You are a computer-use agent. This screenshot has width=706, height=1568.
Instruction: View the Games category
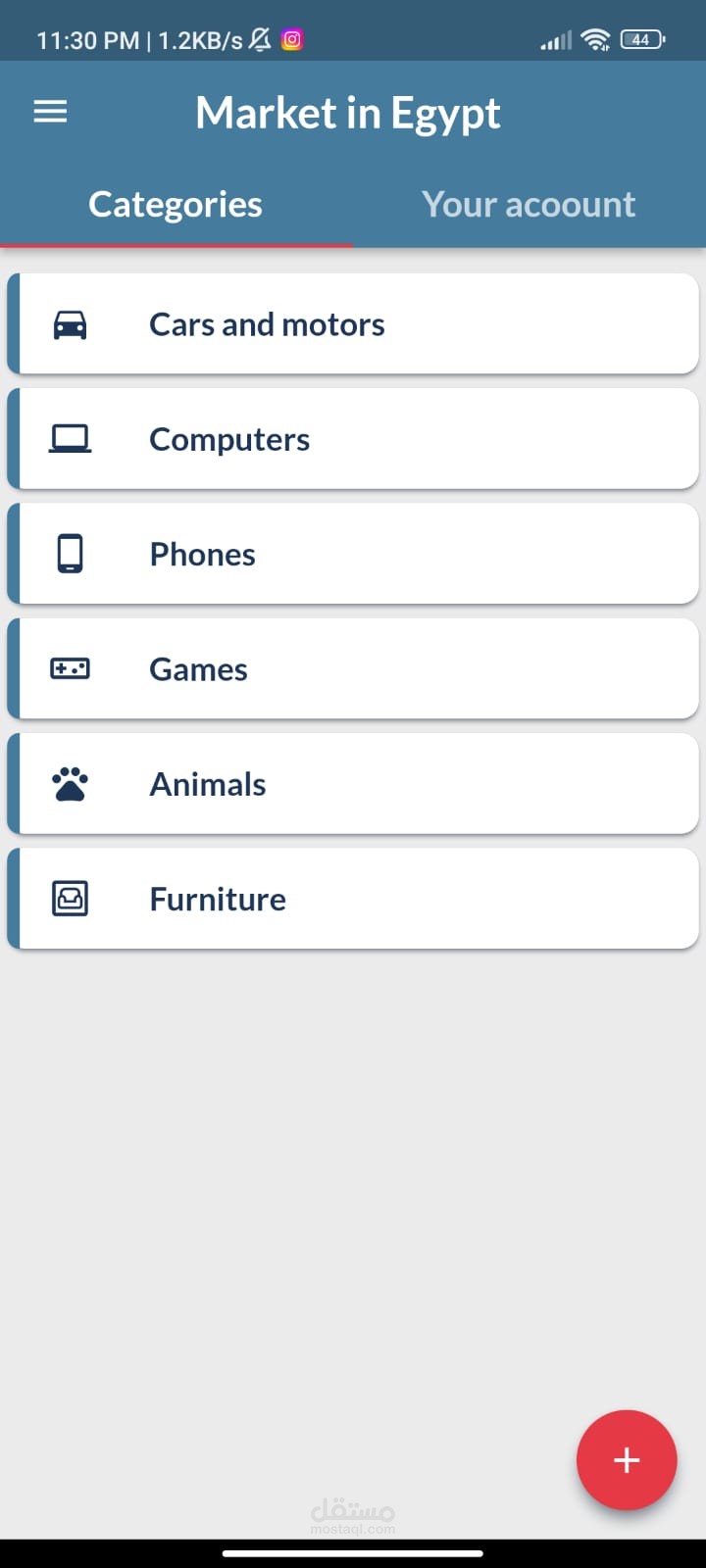pyautogui.click(x=353, y=669)
